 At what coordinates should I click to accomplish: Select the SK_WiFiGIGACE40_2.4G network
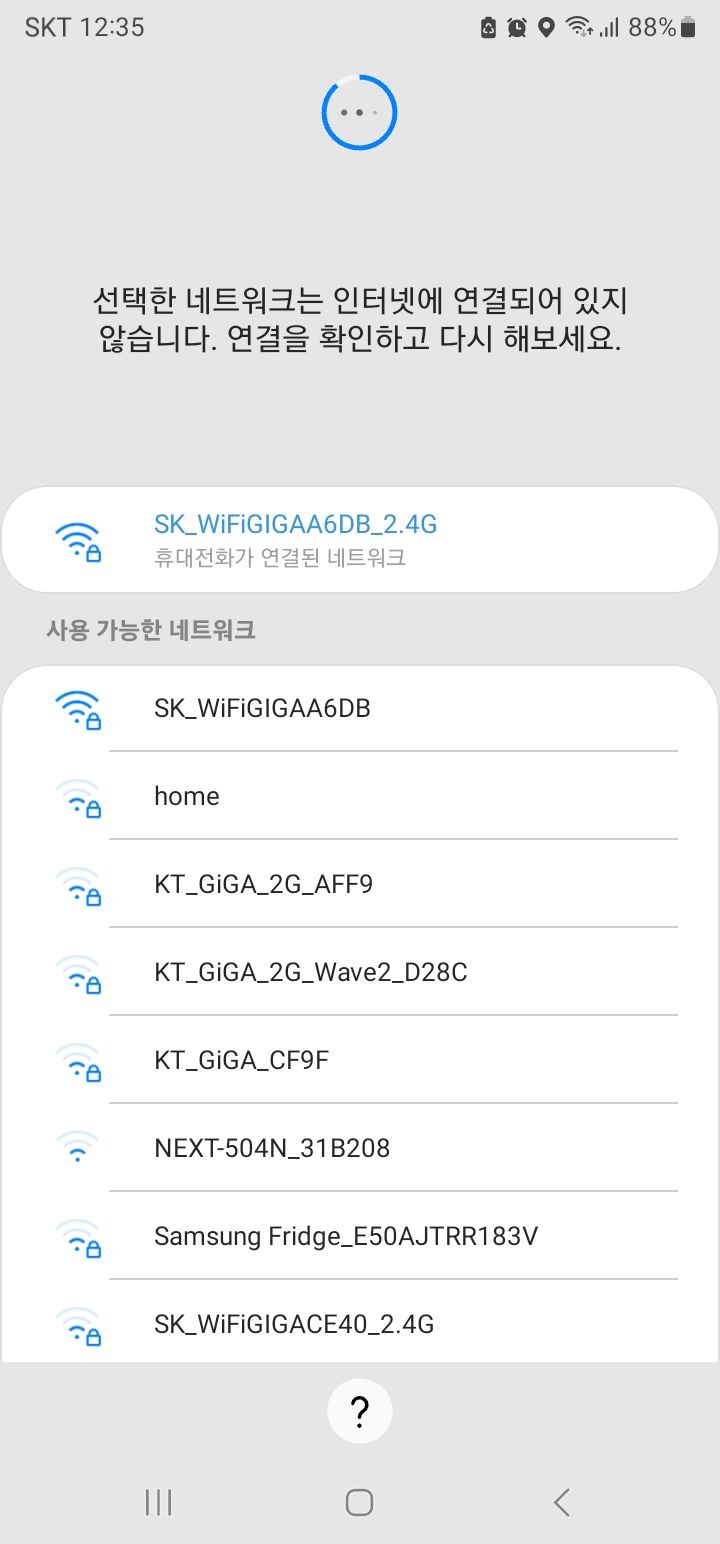tap(360, 1324)
